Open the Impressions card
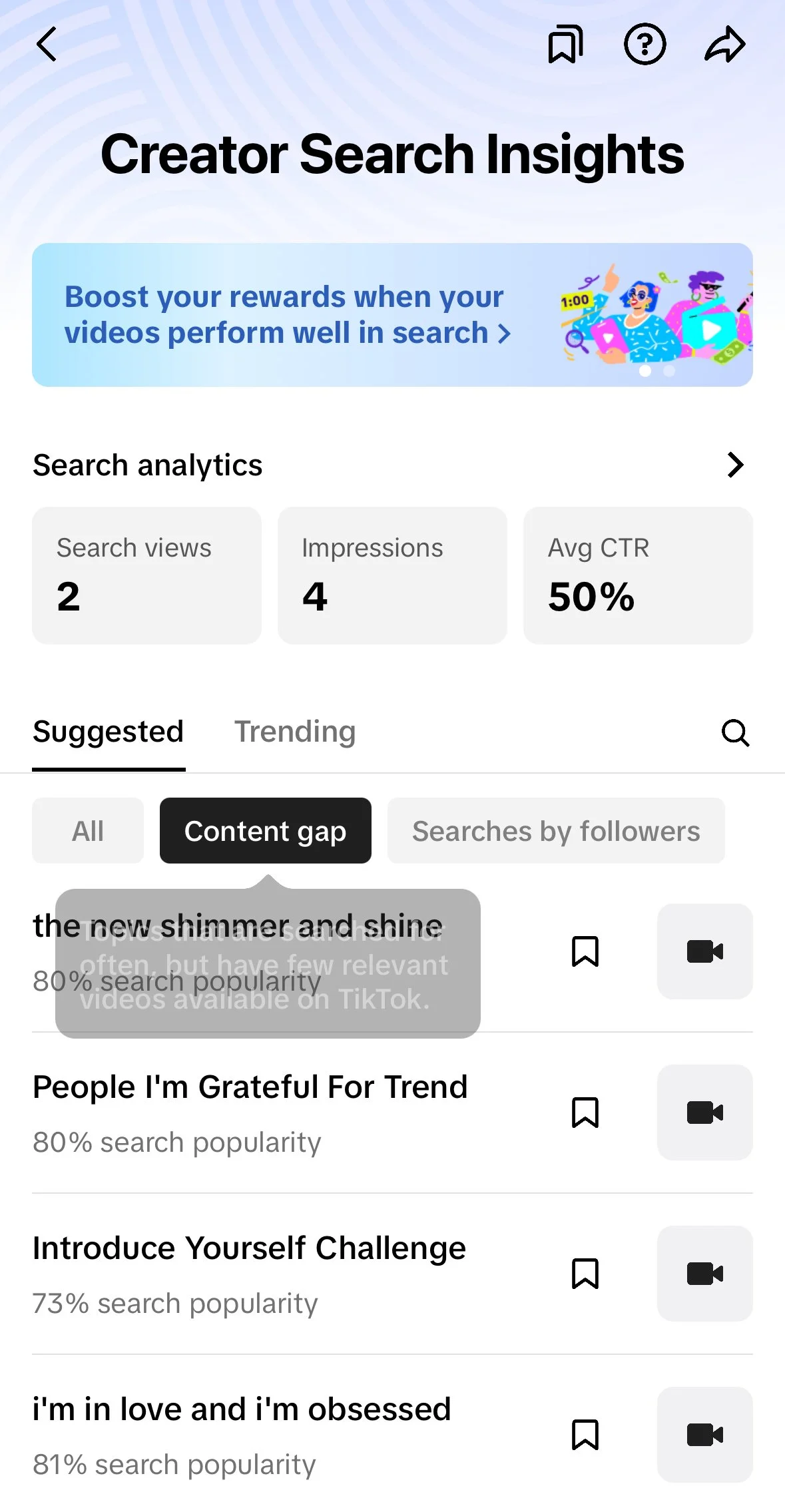785x1512 pixels. (392, 575)
